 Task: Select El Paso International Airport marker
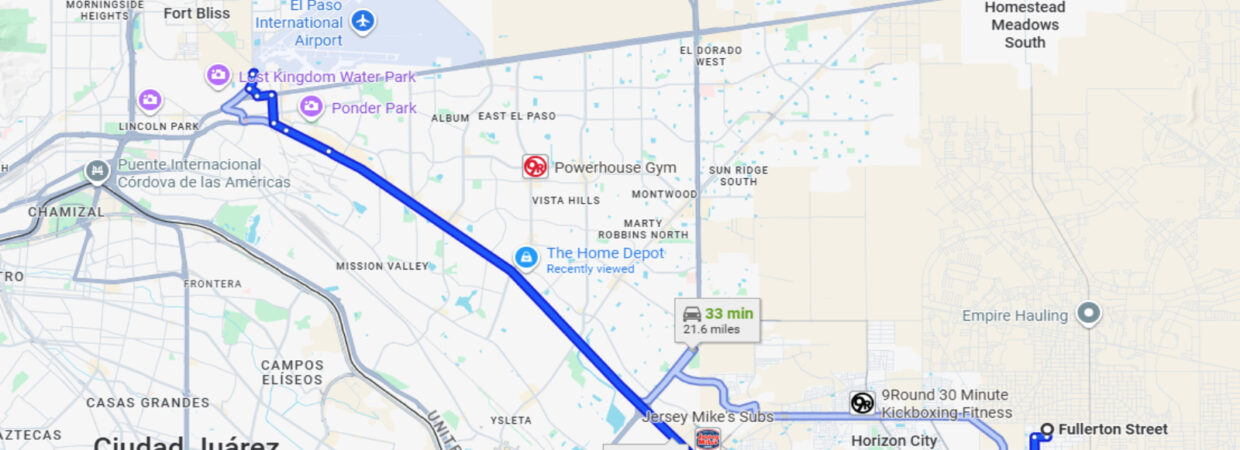363,20
